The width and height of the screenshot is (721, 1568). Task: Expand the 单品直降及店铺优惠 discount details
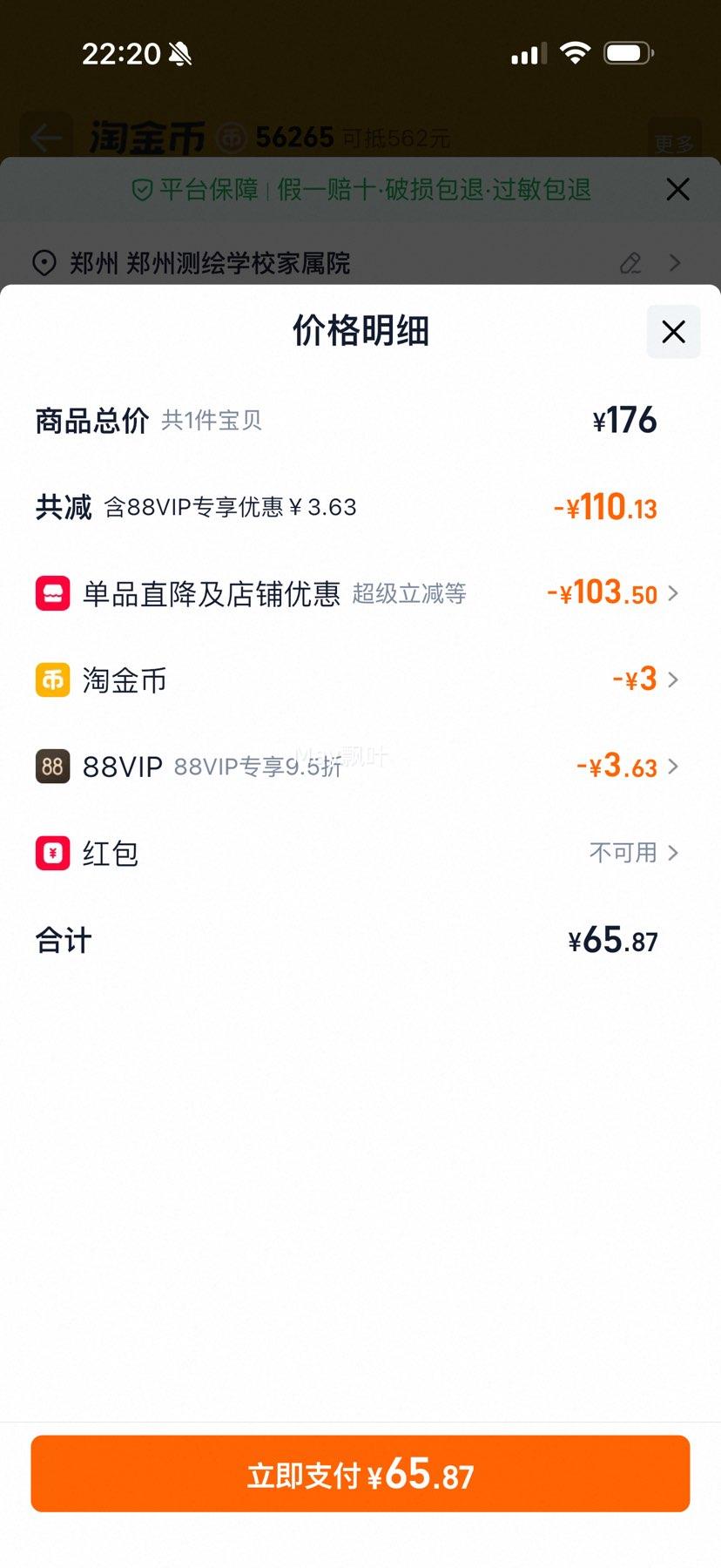(x=672, y=593)
